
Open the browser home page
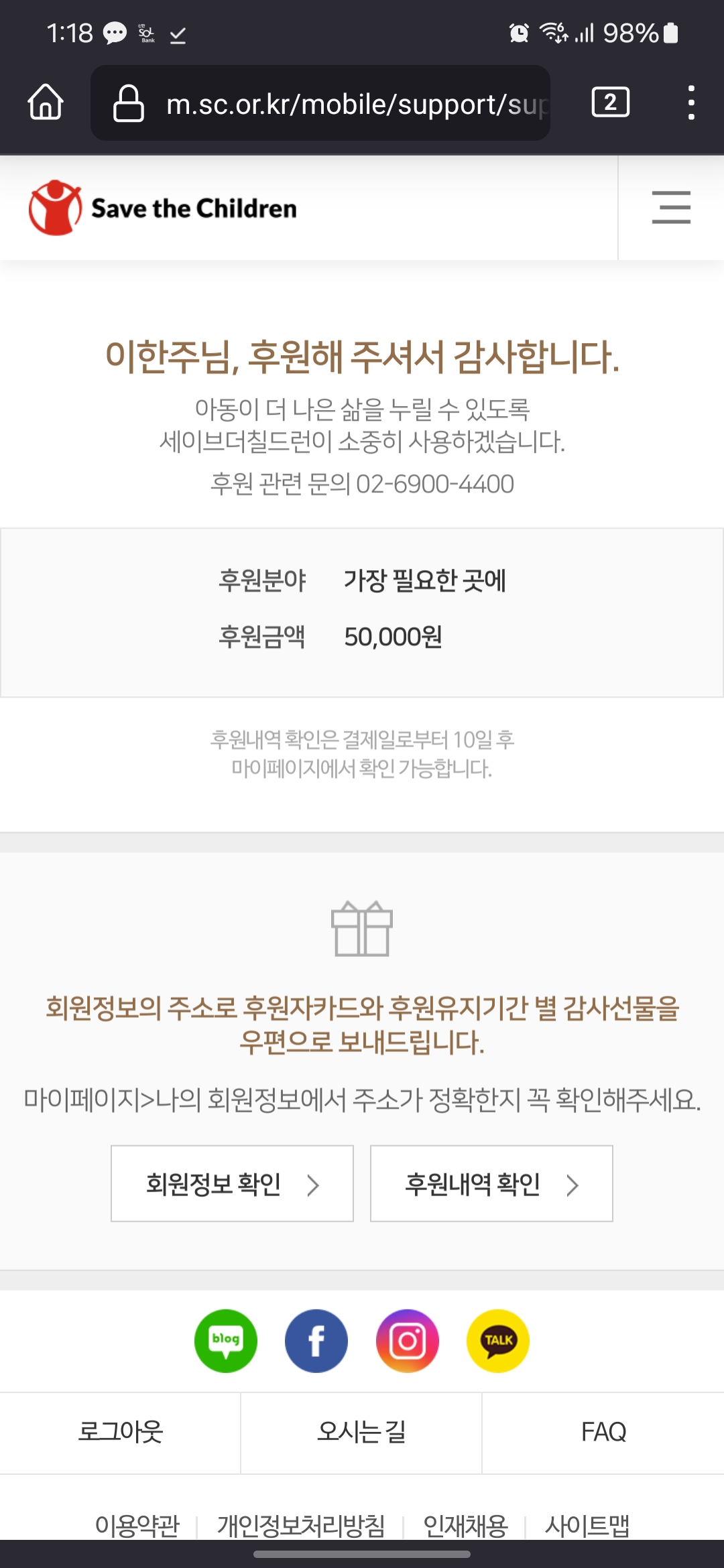46,103
